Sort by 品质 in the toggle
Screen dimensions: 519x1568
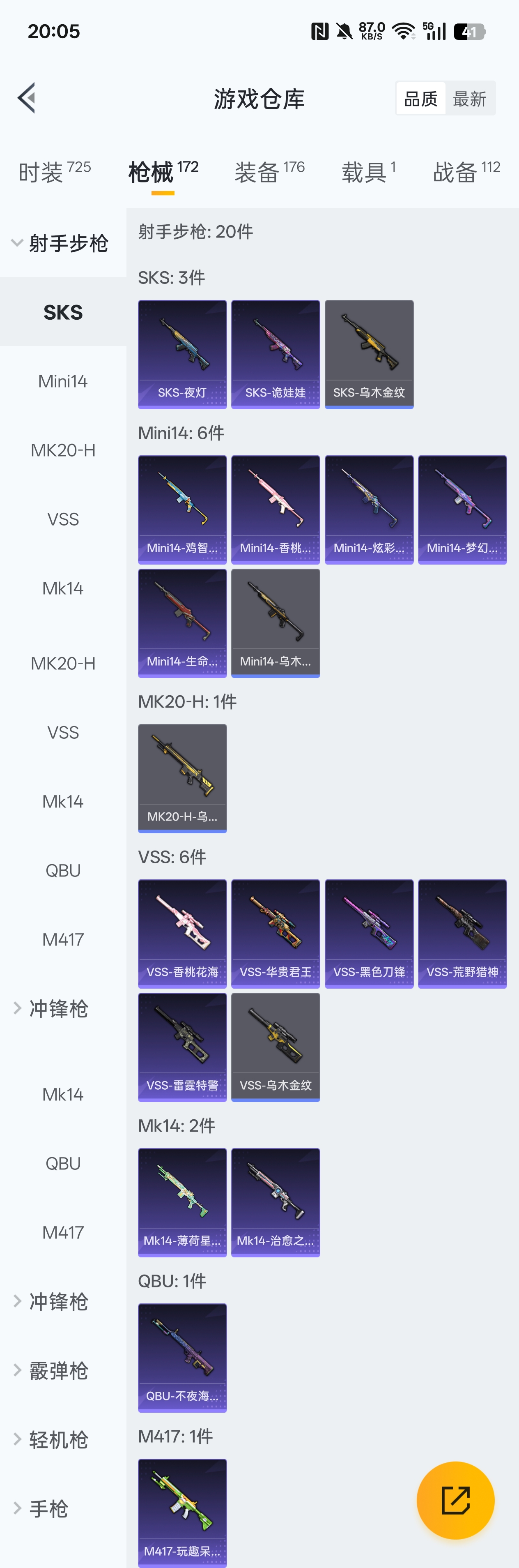(x=421, y=99)
